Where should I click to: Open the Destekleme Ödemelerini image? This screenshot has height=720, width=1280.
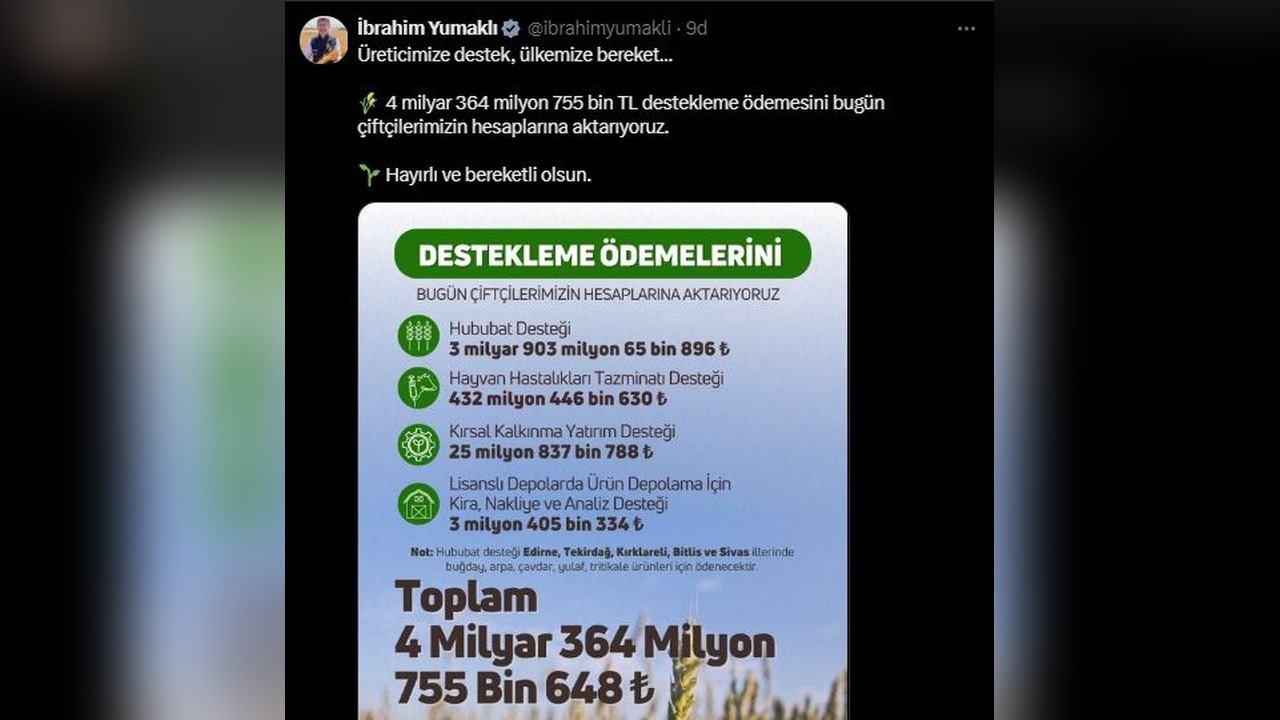(602, 460)
